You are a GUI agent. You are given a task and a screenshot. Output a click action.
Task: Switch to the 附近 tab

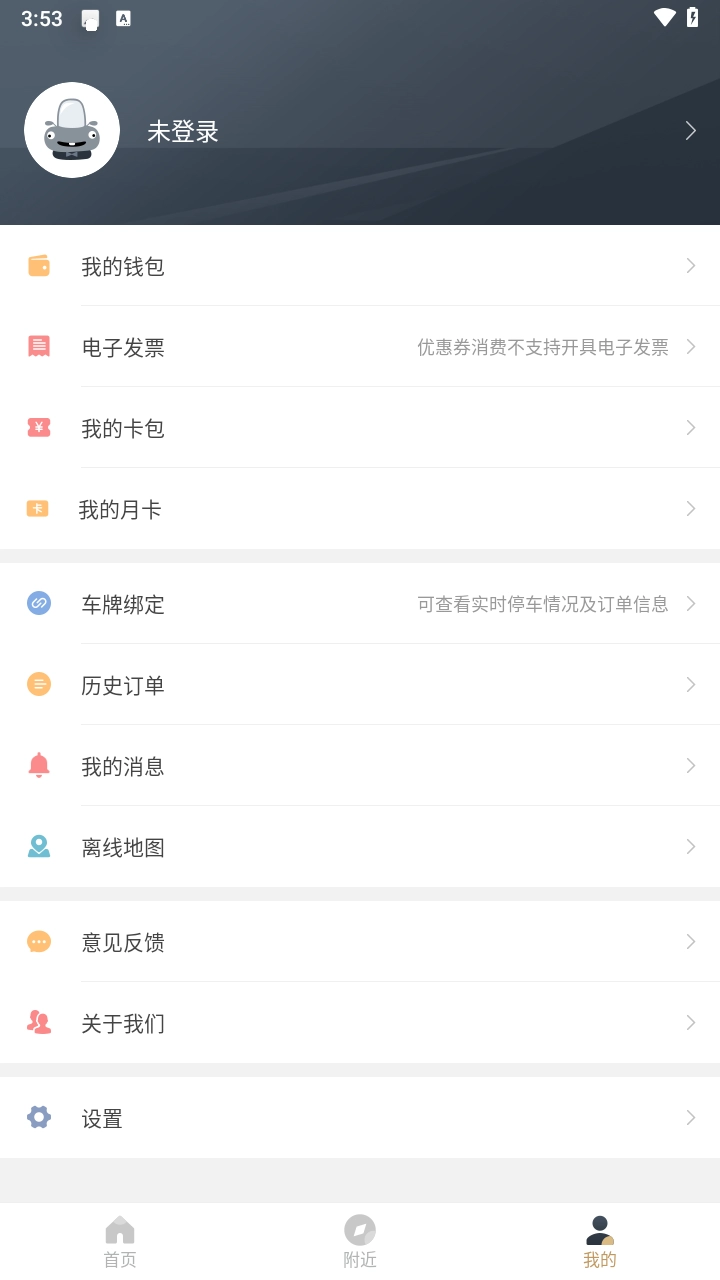(x=360, y=1240)
